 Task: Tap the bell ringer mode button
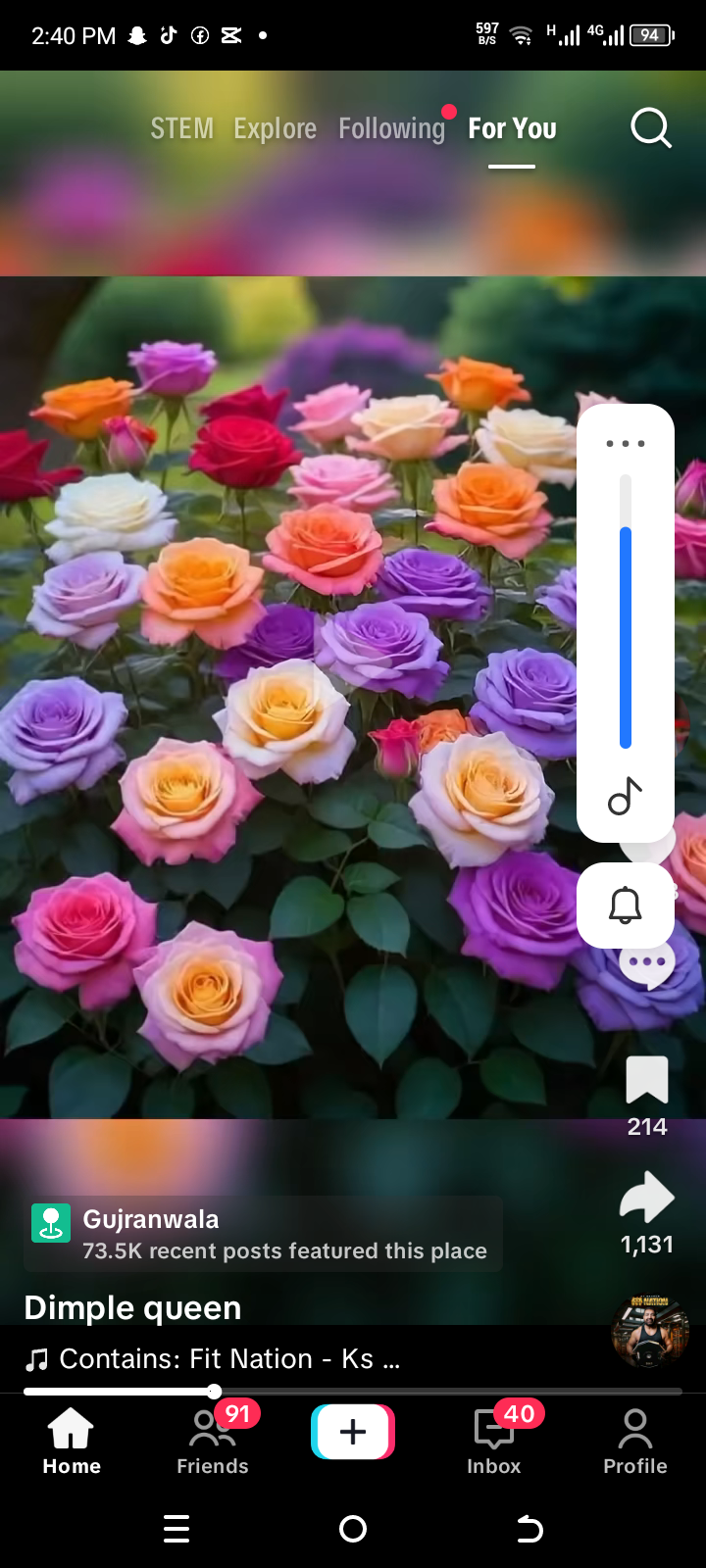(625, 906)
